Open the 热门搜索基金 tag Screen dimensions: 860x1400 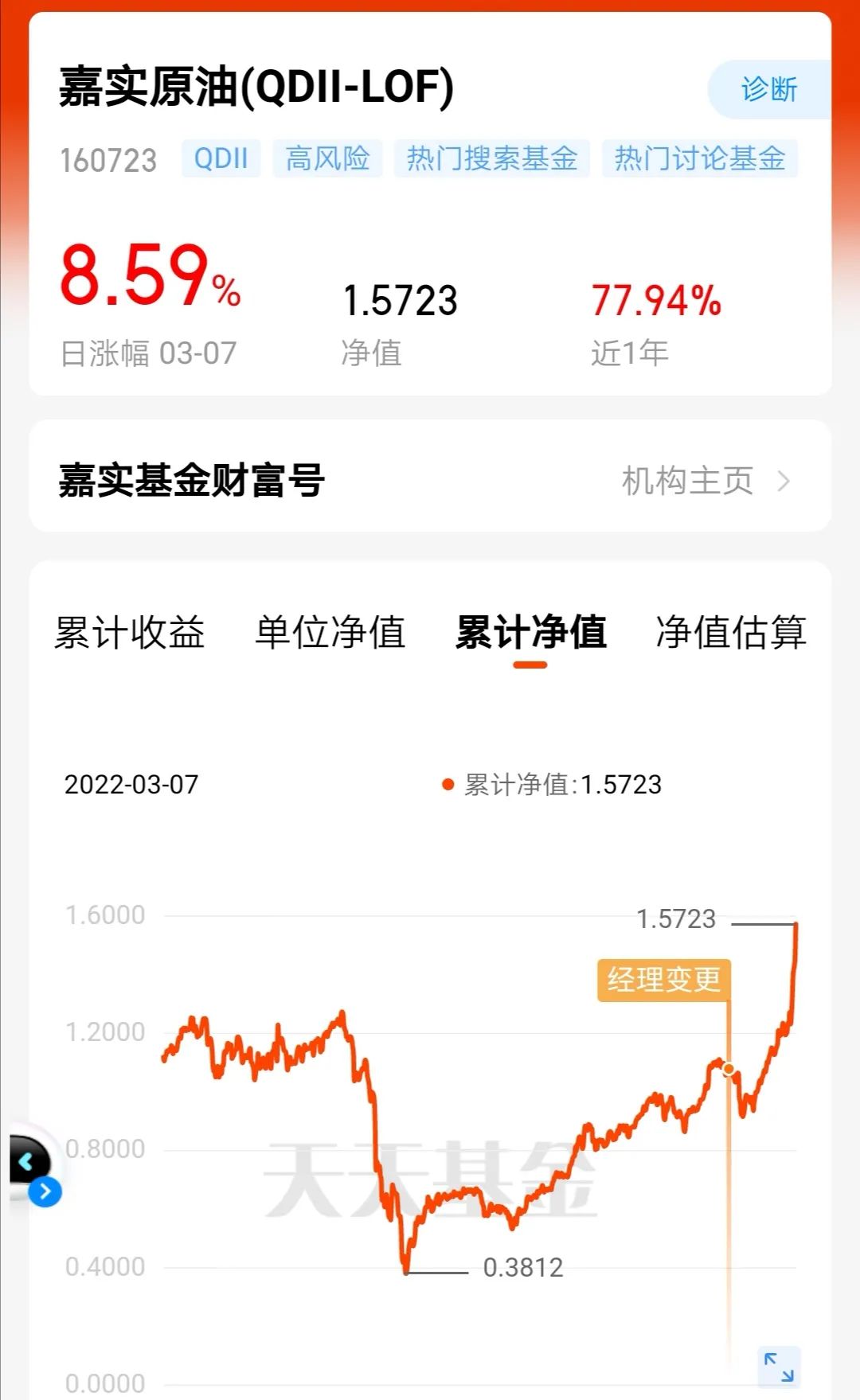coord(491,158)
